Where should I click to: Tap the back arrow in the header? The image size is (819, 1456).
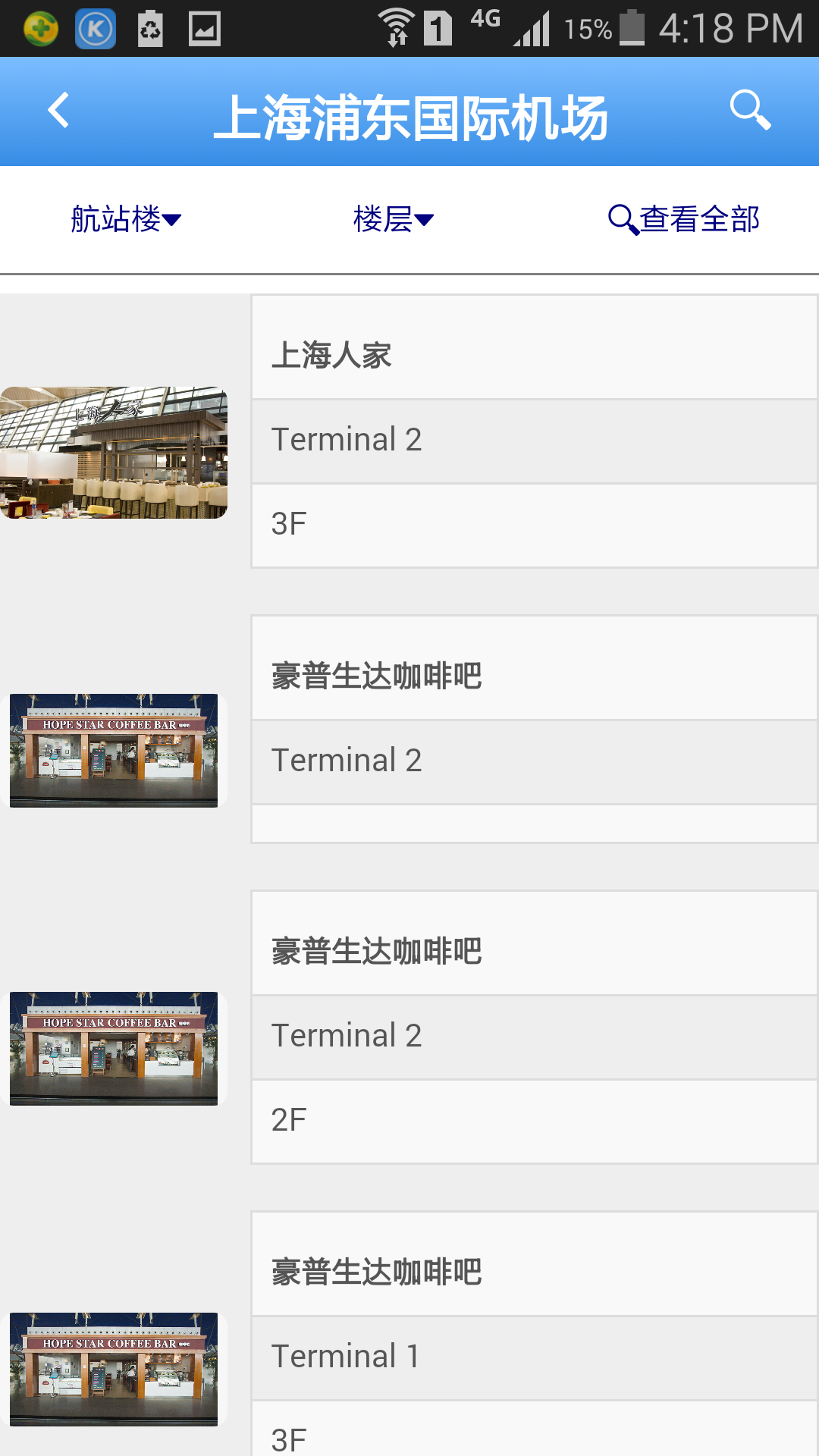coord(58,110)
